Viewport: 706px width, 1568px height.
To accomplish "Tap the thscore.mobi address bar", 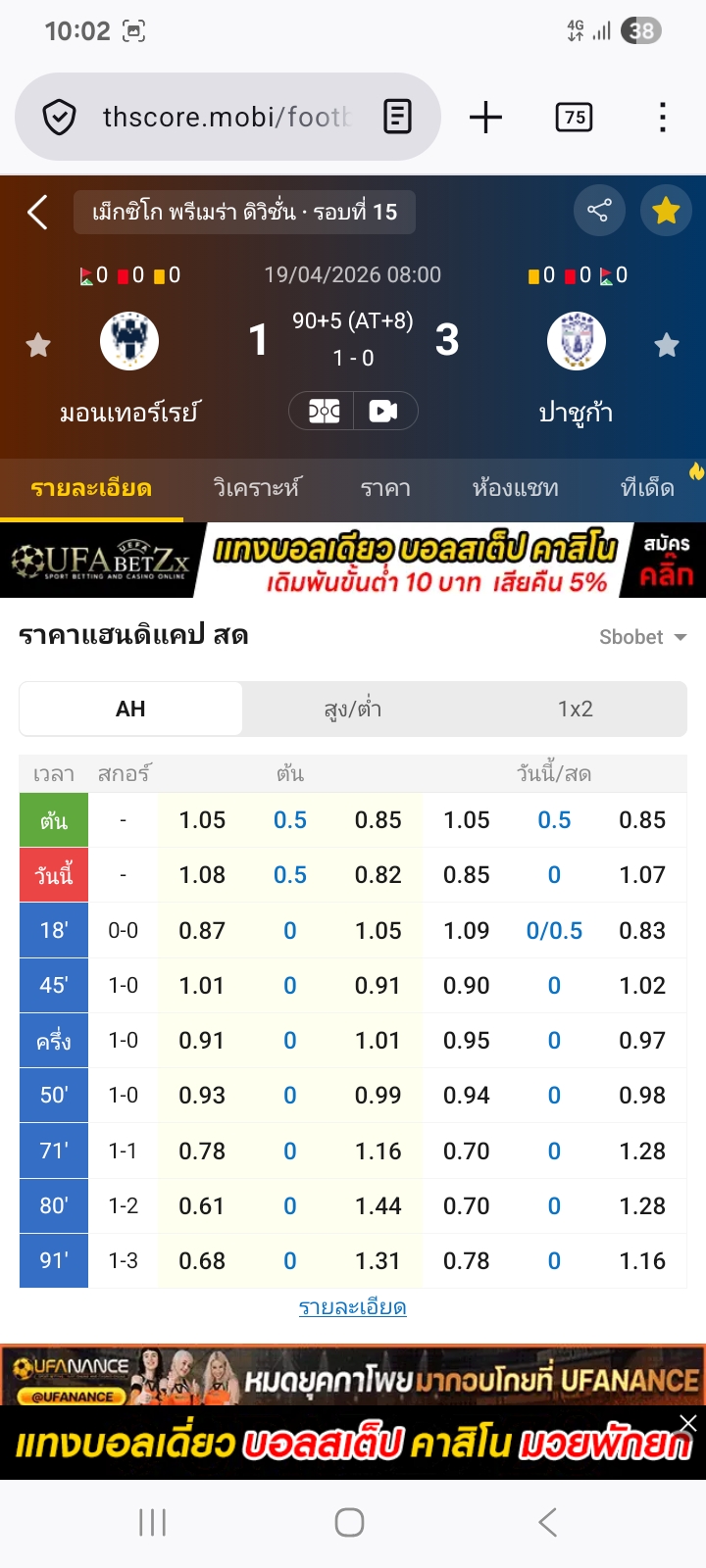I will [x=226, y=118].
